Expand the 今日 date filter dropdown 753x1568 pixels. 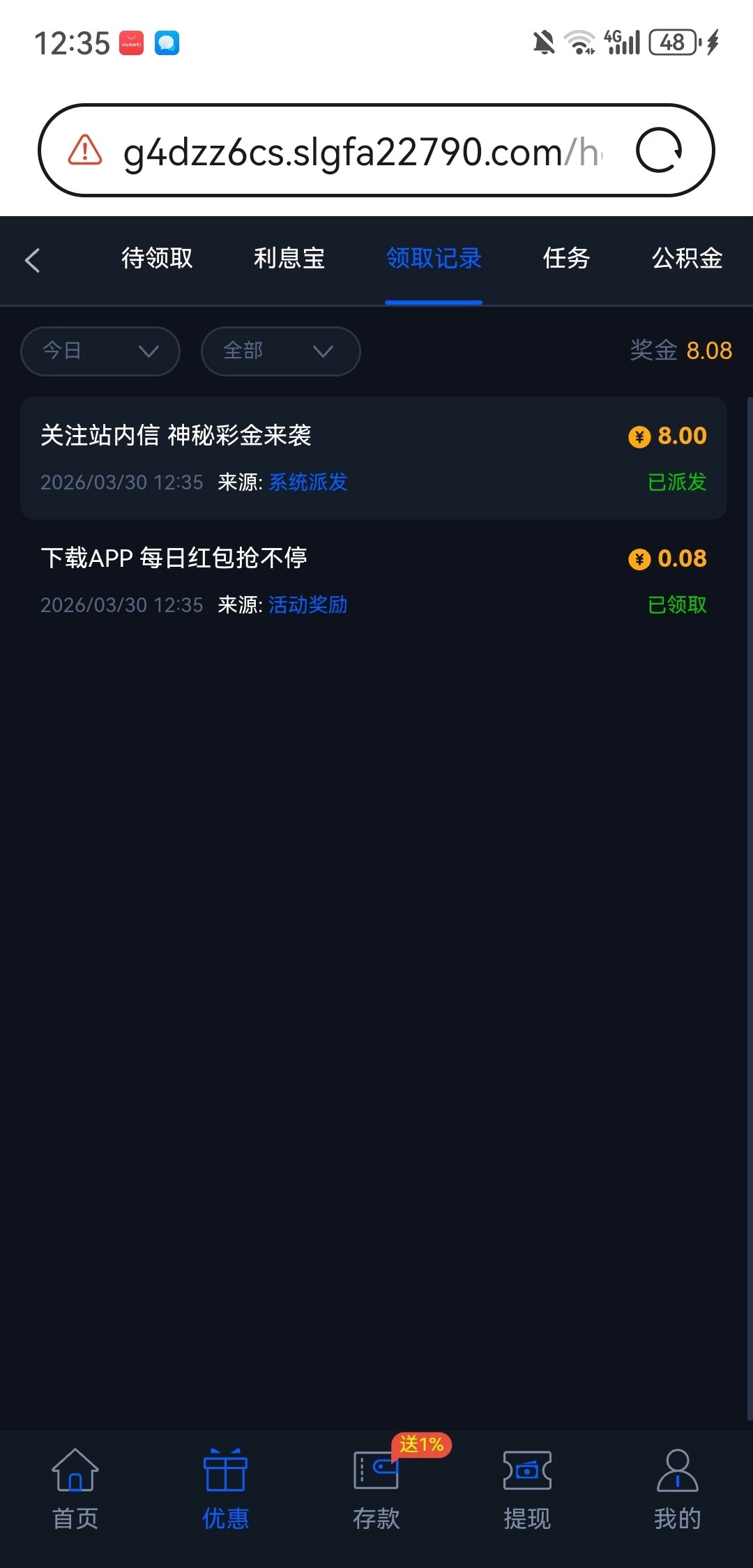coord(100,351)
